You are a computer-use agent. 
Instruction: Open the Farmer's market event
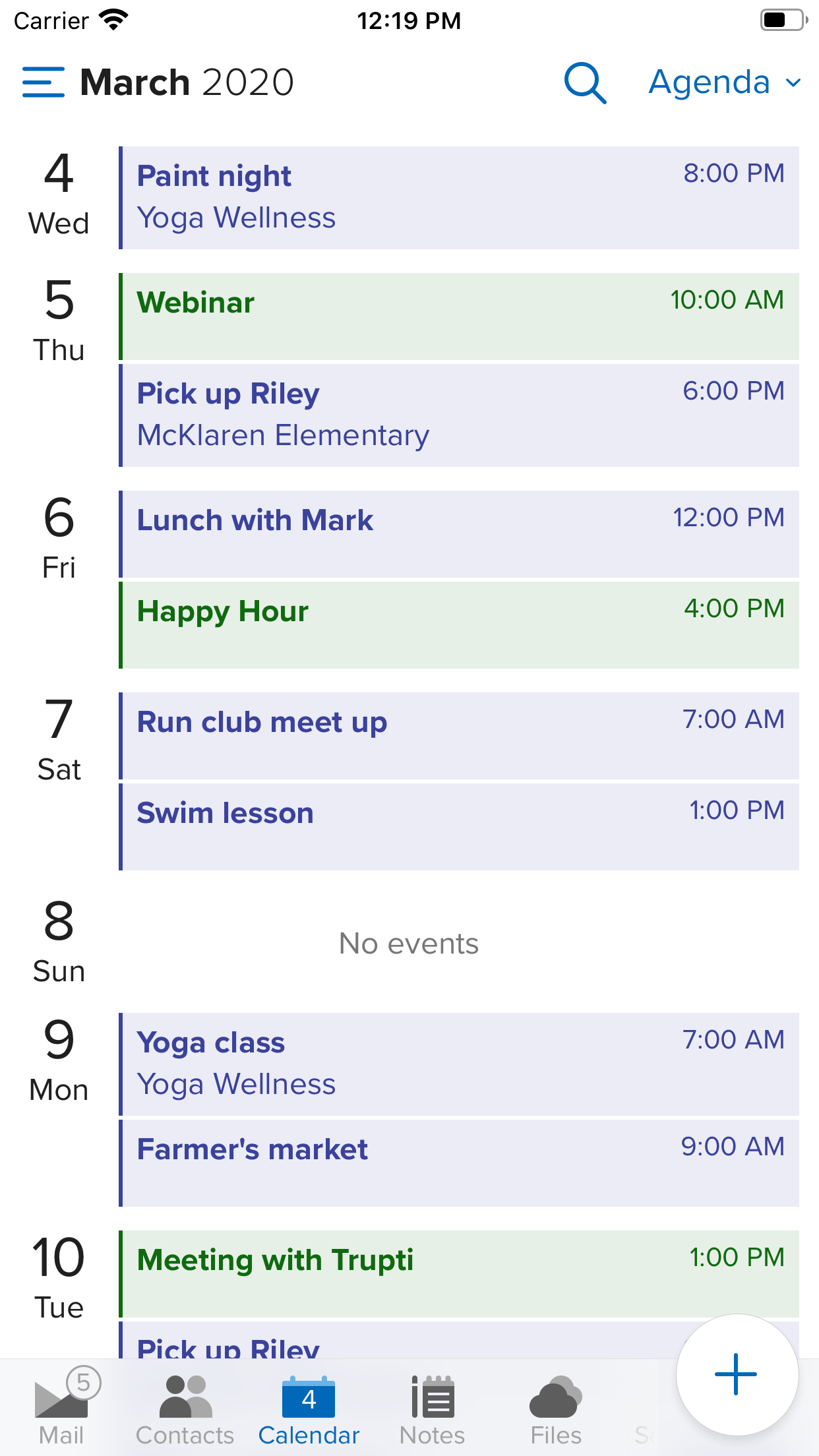459,1163
